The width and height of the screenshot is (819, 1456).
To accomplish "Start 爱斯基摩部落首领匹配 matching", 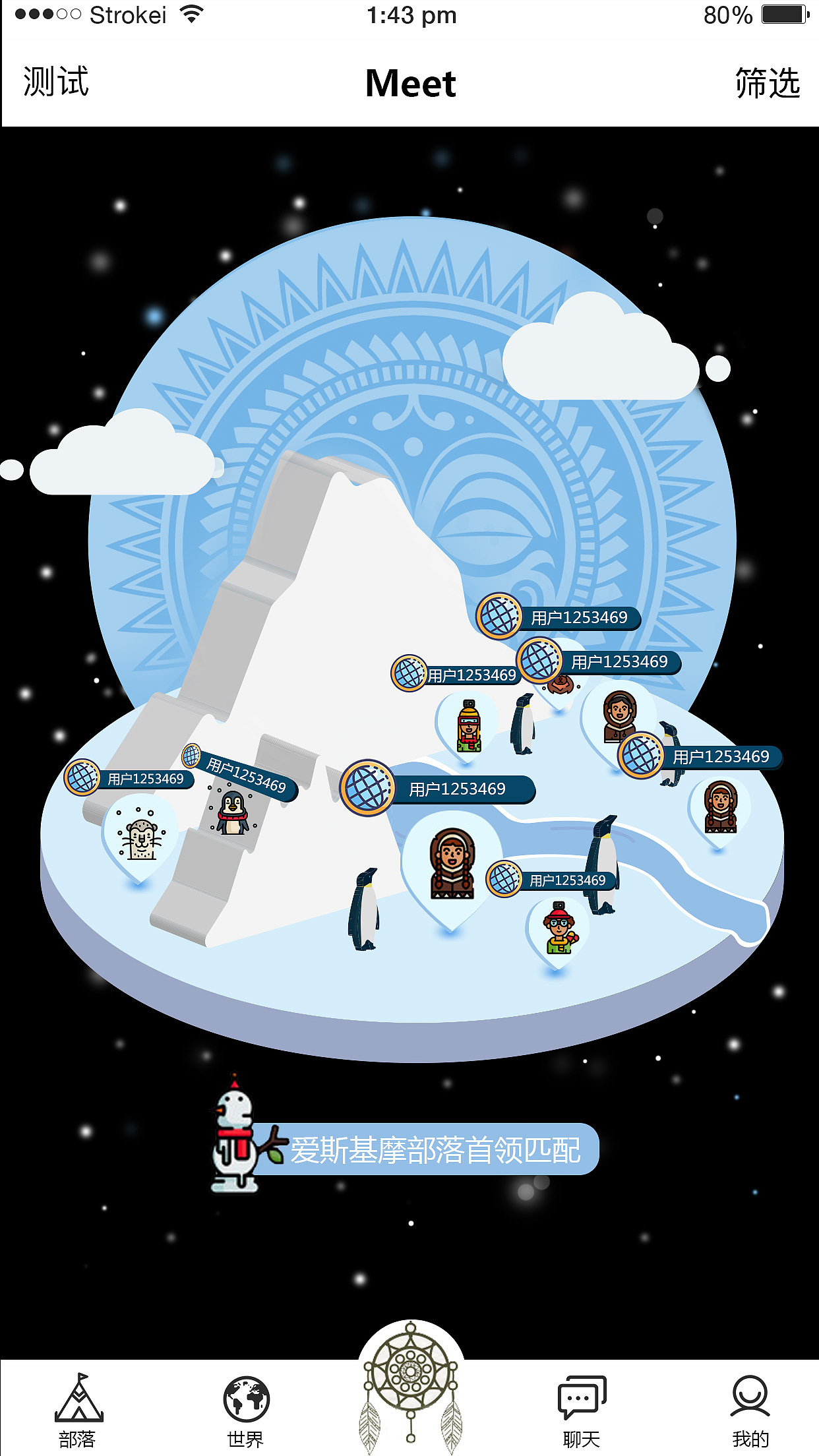I will [x=425, y=1149].
